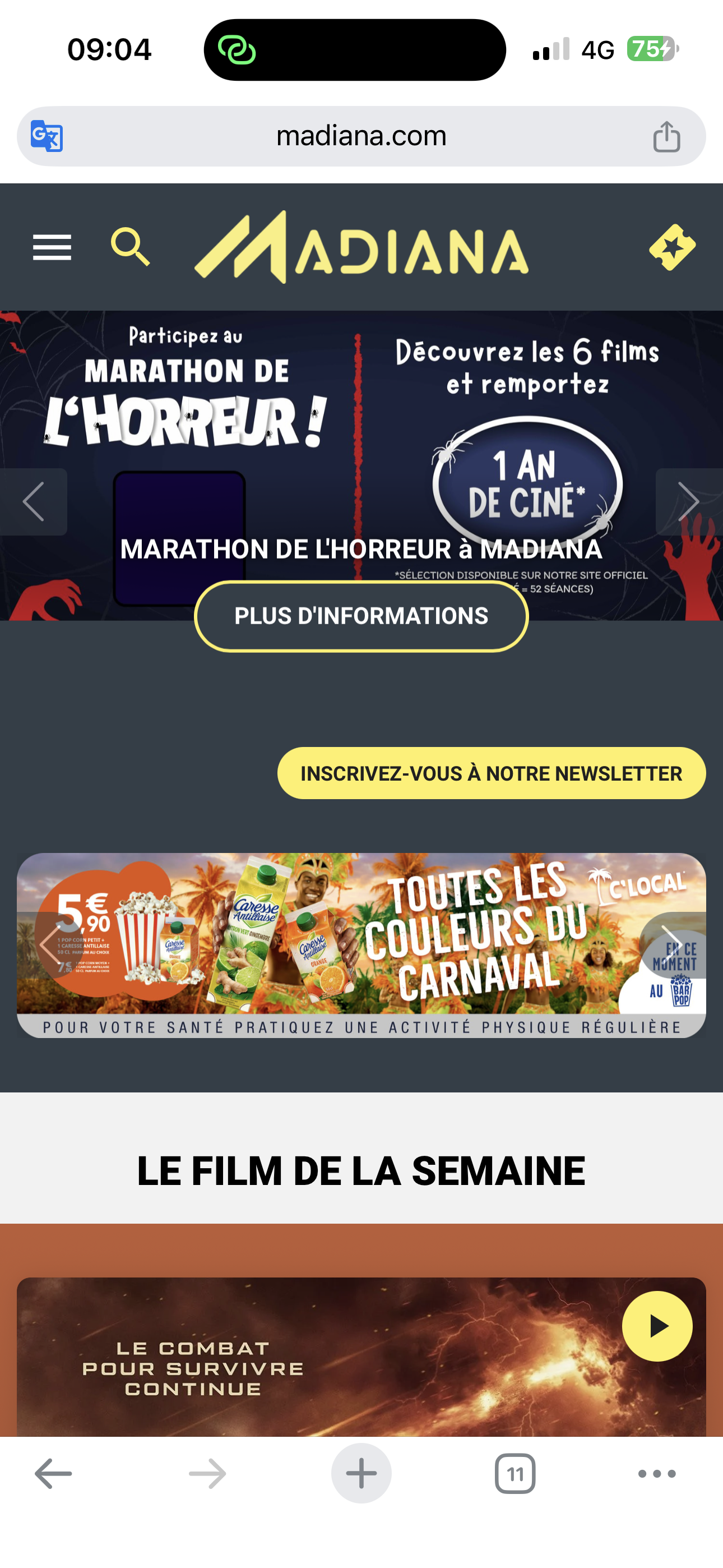Open the hamburger menu

click(52, 247)
